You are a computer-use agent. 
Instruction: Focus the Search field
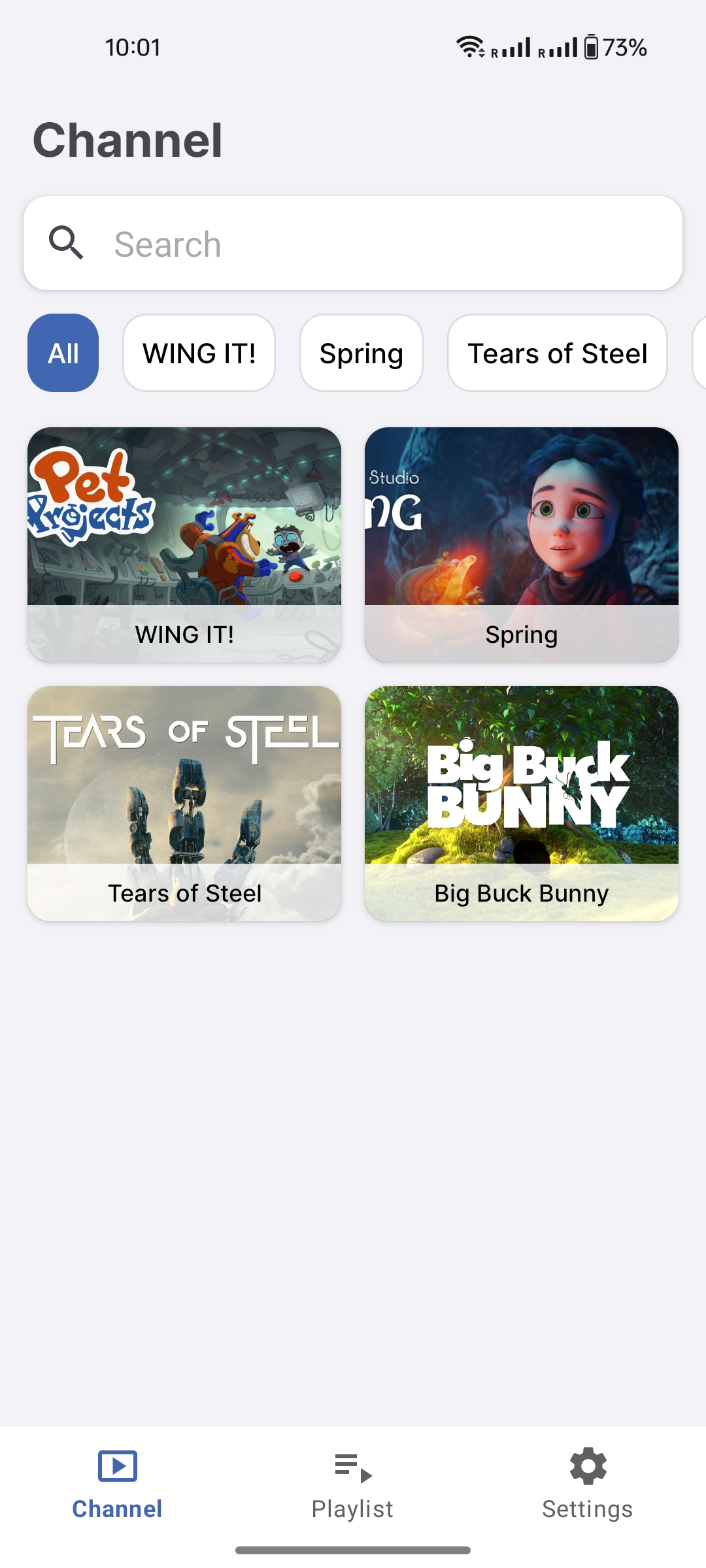pyautogui.click(x=353, y=244)
